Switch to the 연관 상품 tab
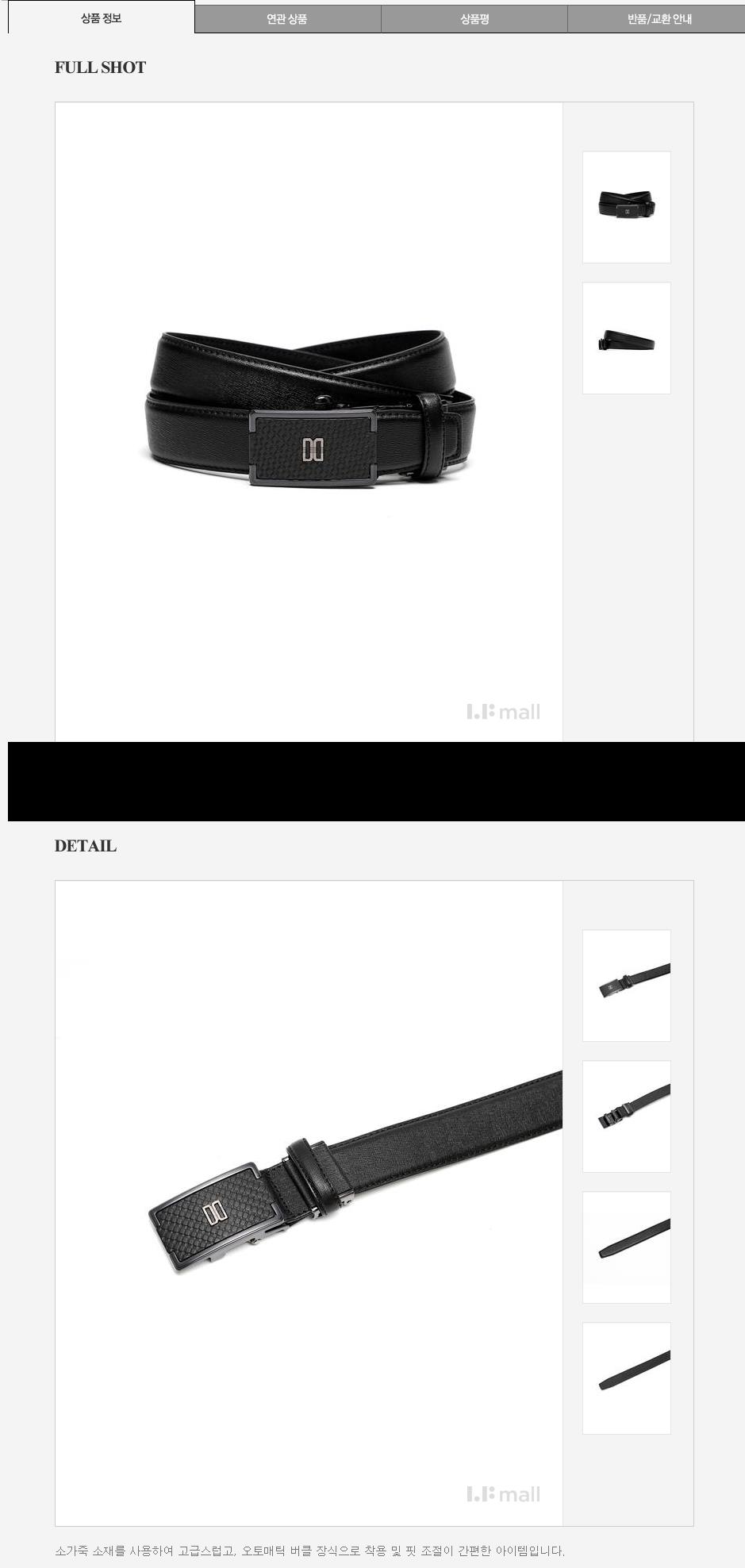 pos(287,19)
